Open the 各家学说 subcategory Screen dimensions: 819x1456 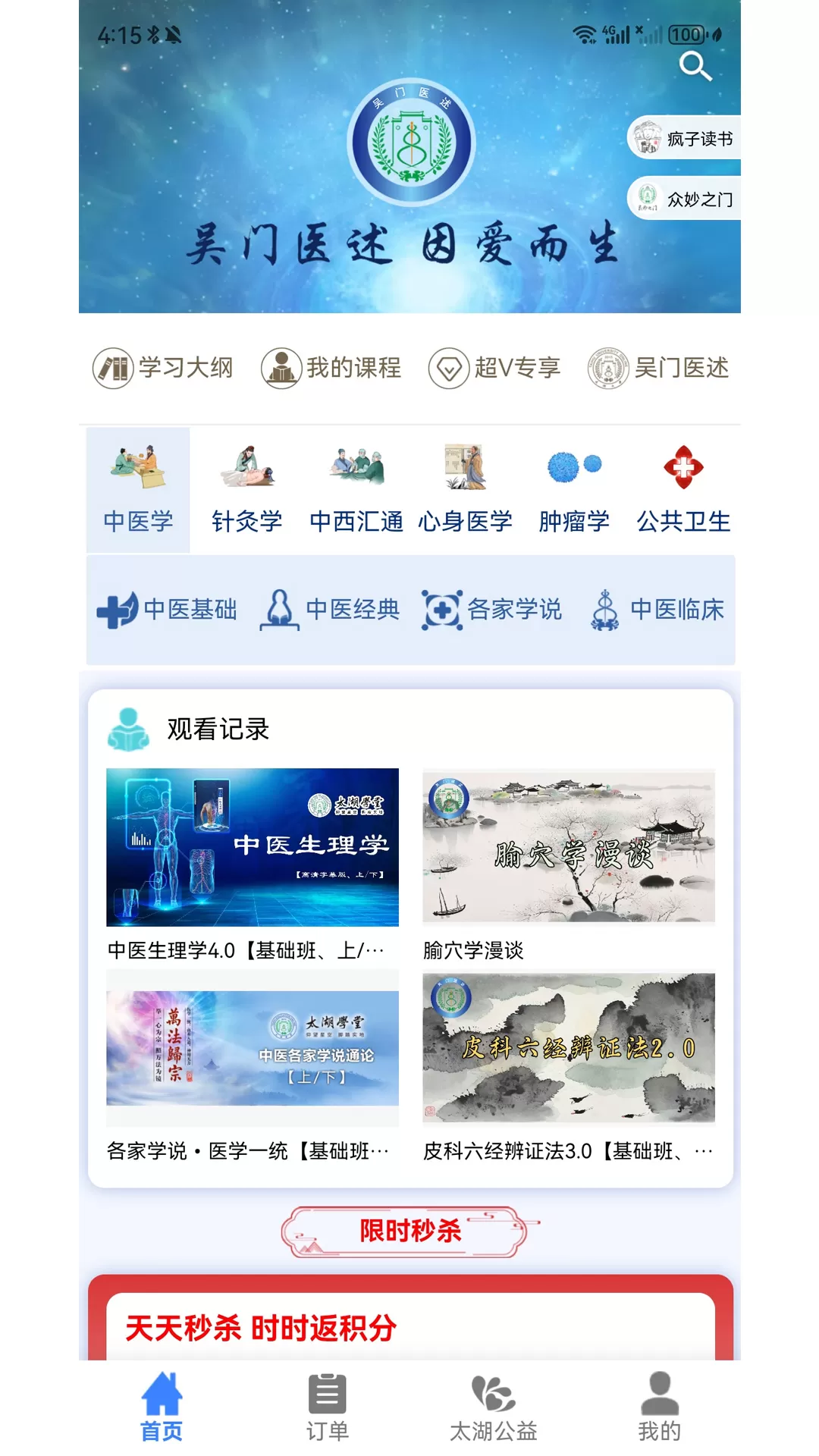tap(492, 610)
